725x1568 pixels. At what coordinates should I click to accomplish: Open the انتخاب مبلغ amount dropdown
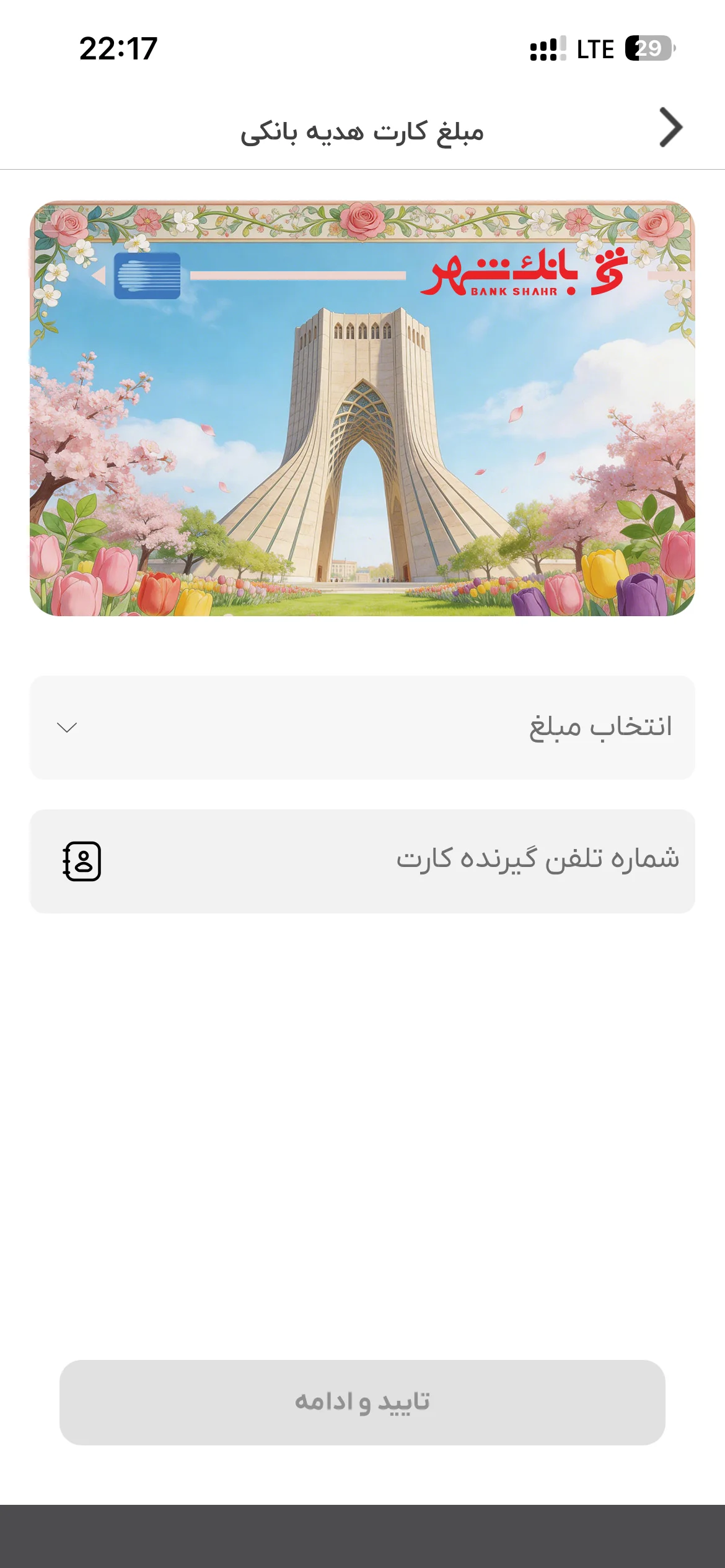pos(362,727)
